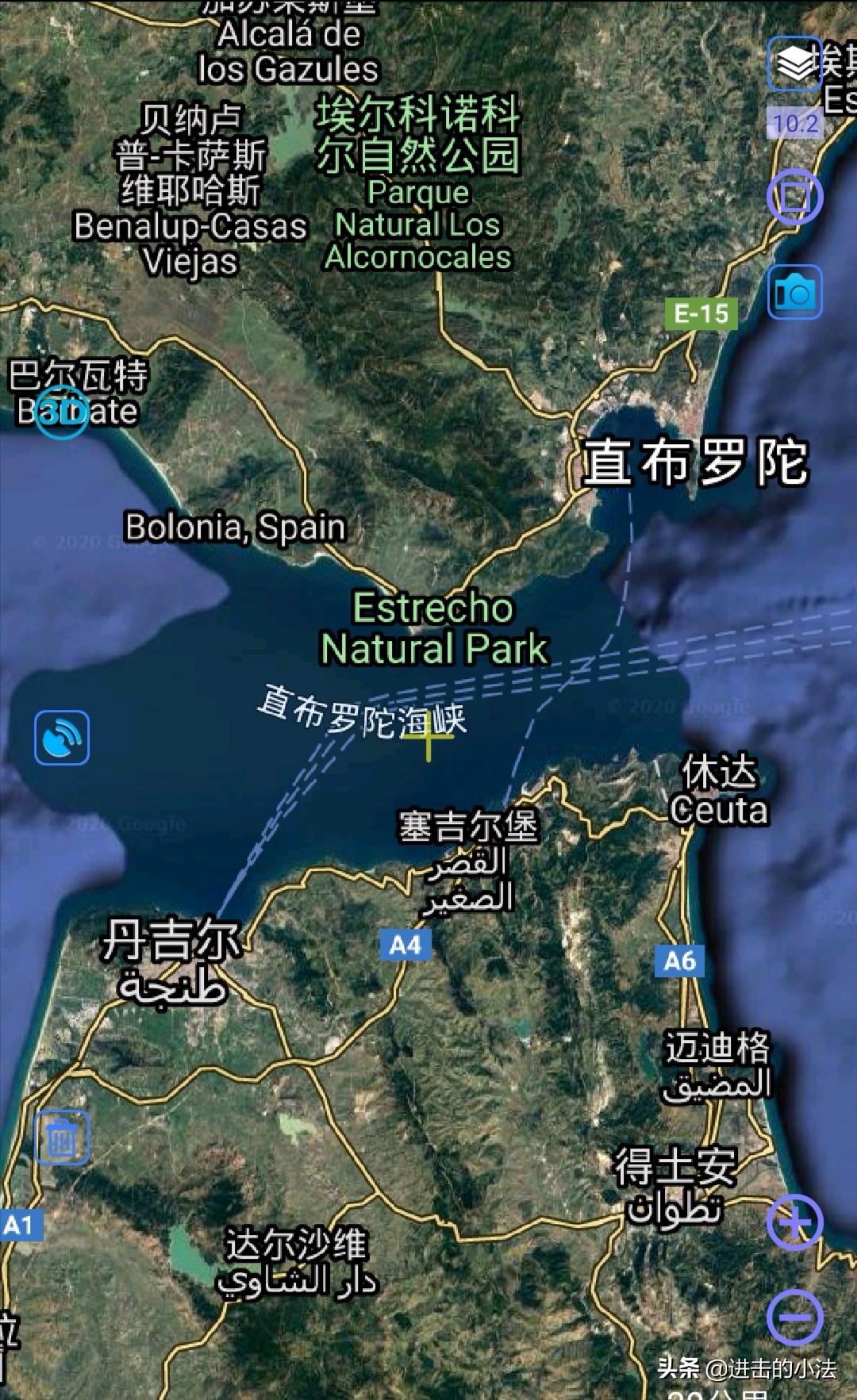Tap the E-15 highway badge
Image resolution: width=857 pixels, height=1400 pixels.
click(701, 313)
